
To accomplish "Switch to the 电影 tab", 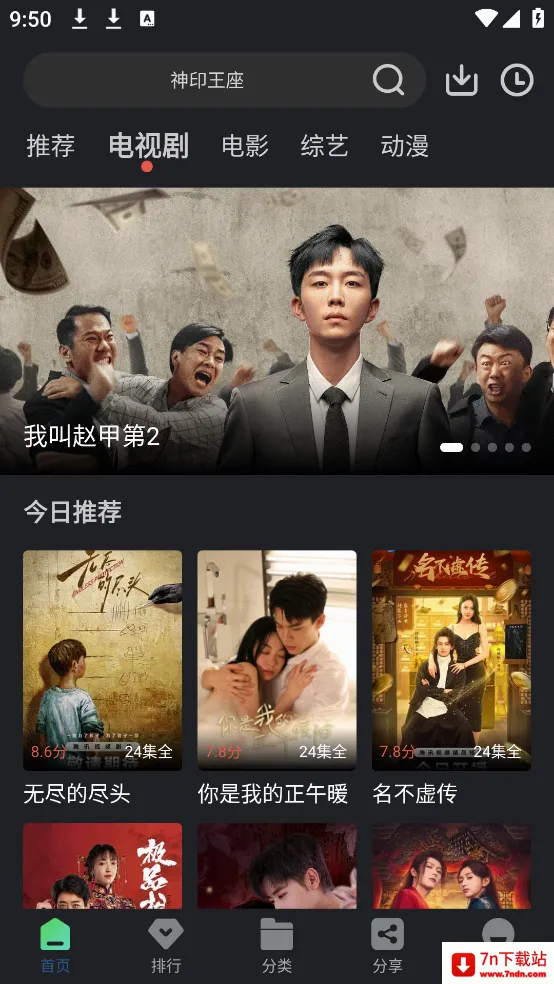I will click(245, 146).
